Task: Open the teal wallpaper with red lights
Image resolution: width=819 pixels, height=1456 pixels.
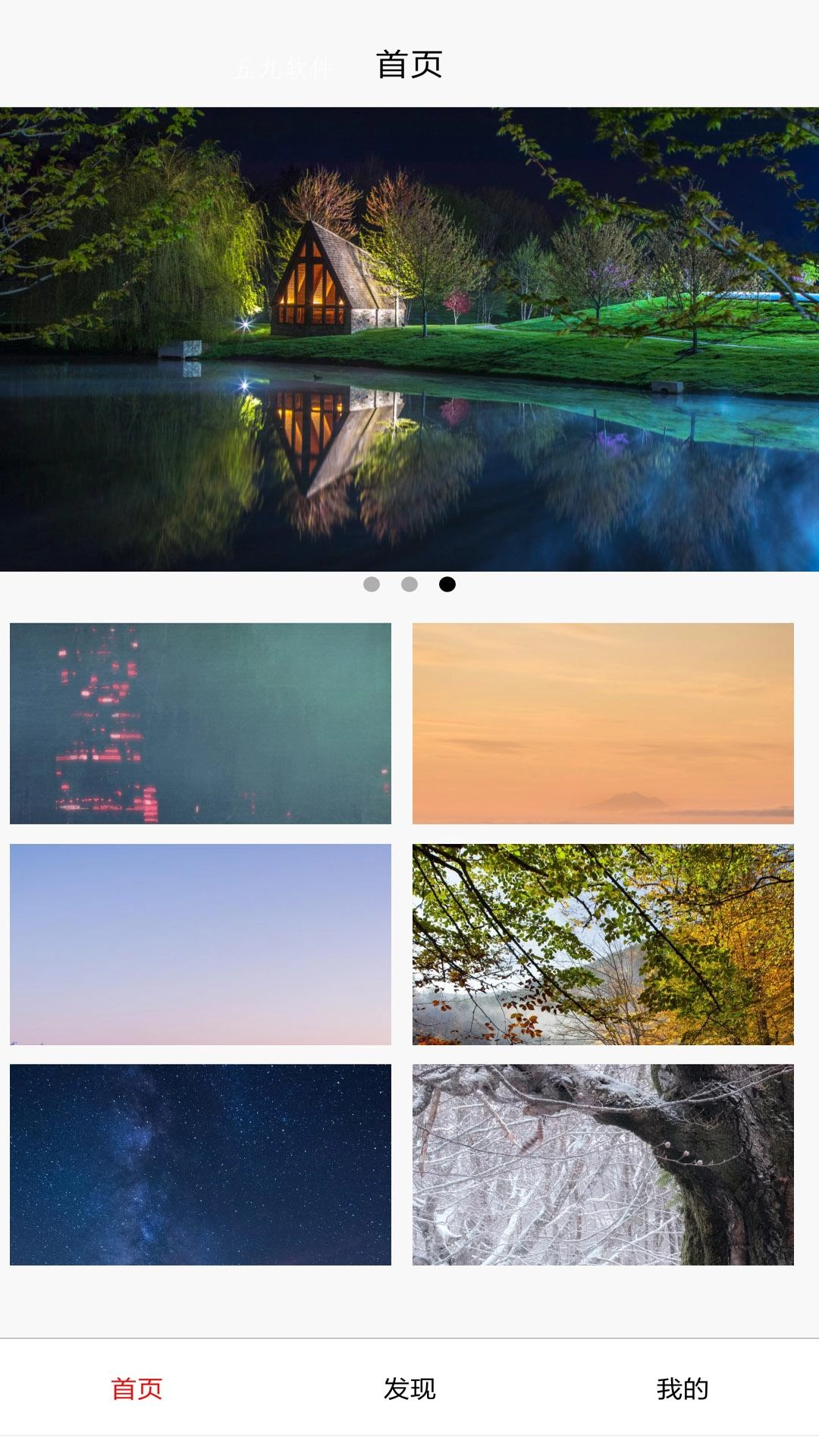Action: point(200,723)
